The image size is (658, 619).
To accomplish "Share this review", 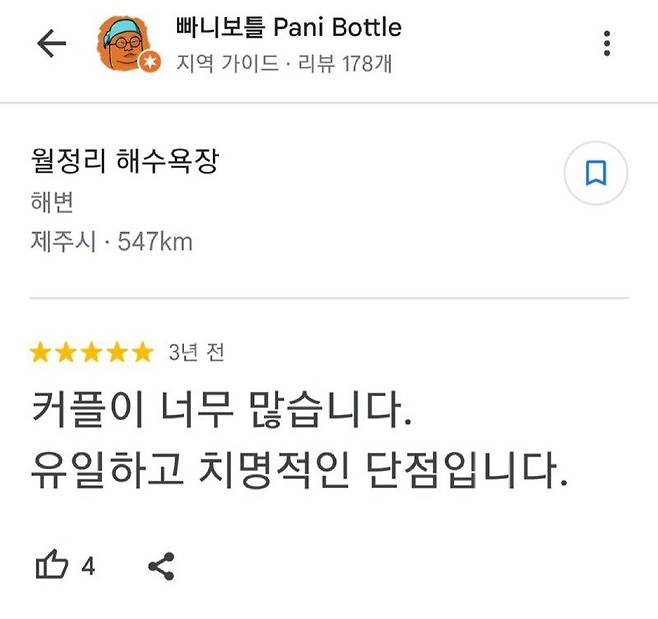I will point(162,567).
